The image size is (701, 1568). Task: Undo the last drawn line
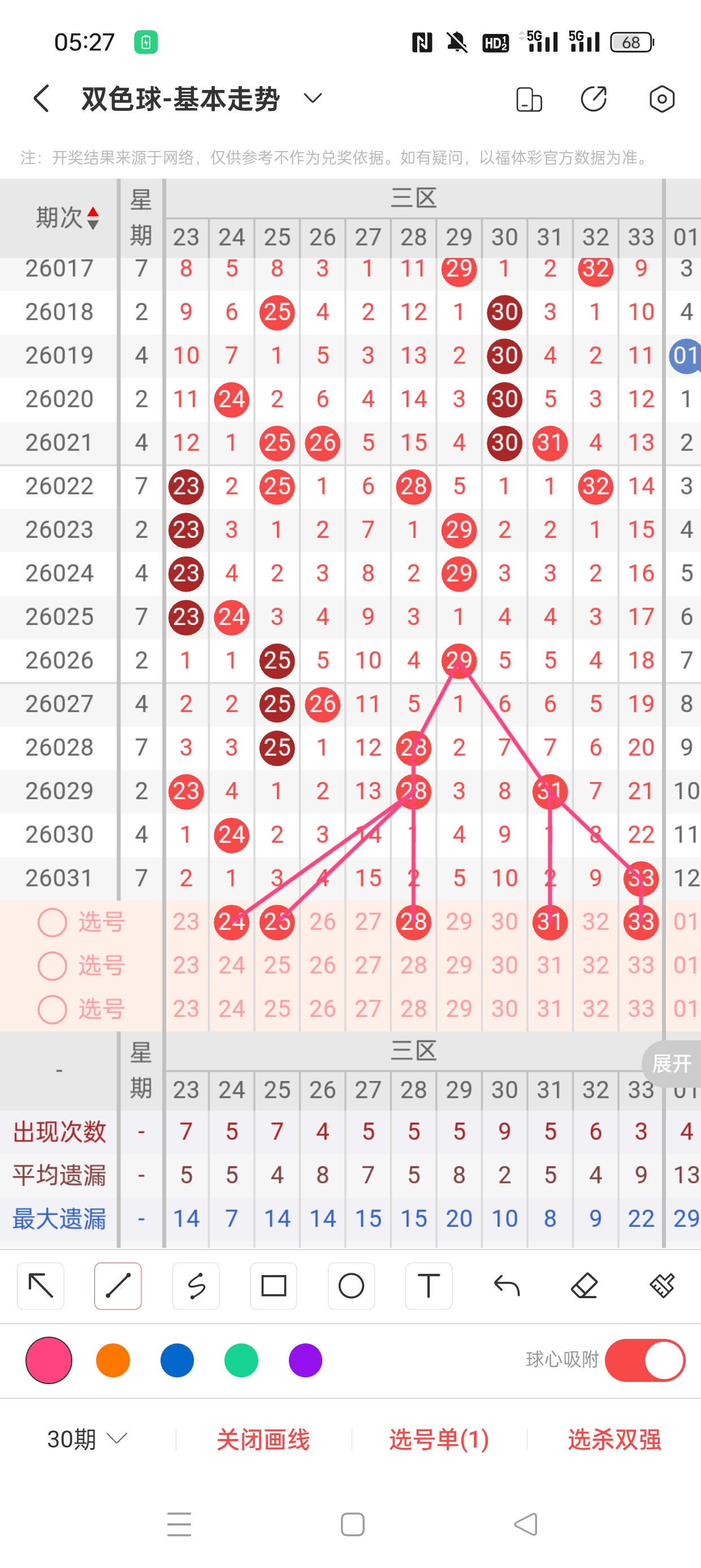point(507,1286)
